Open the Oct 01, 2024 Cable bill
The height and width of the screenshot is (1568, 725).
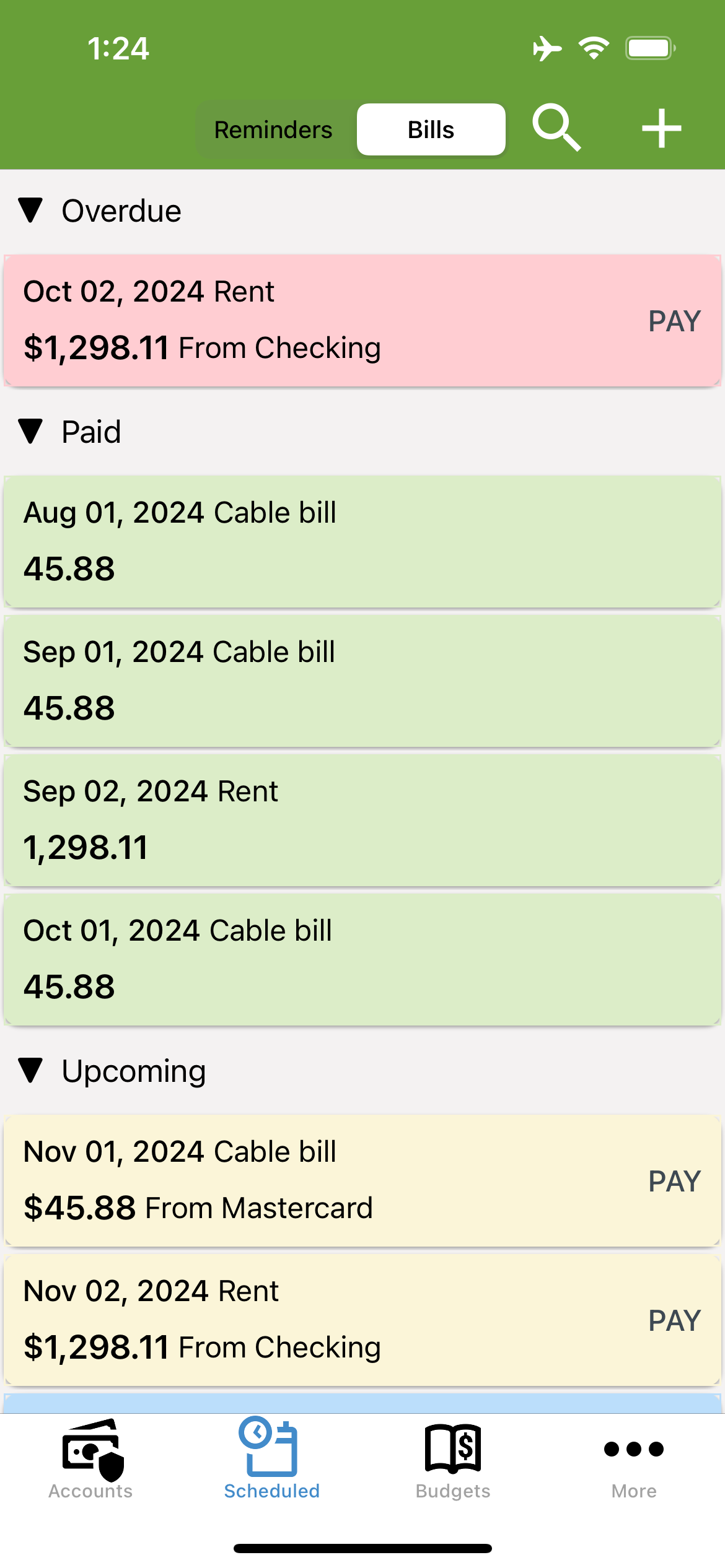(362, 959)
